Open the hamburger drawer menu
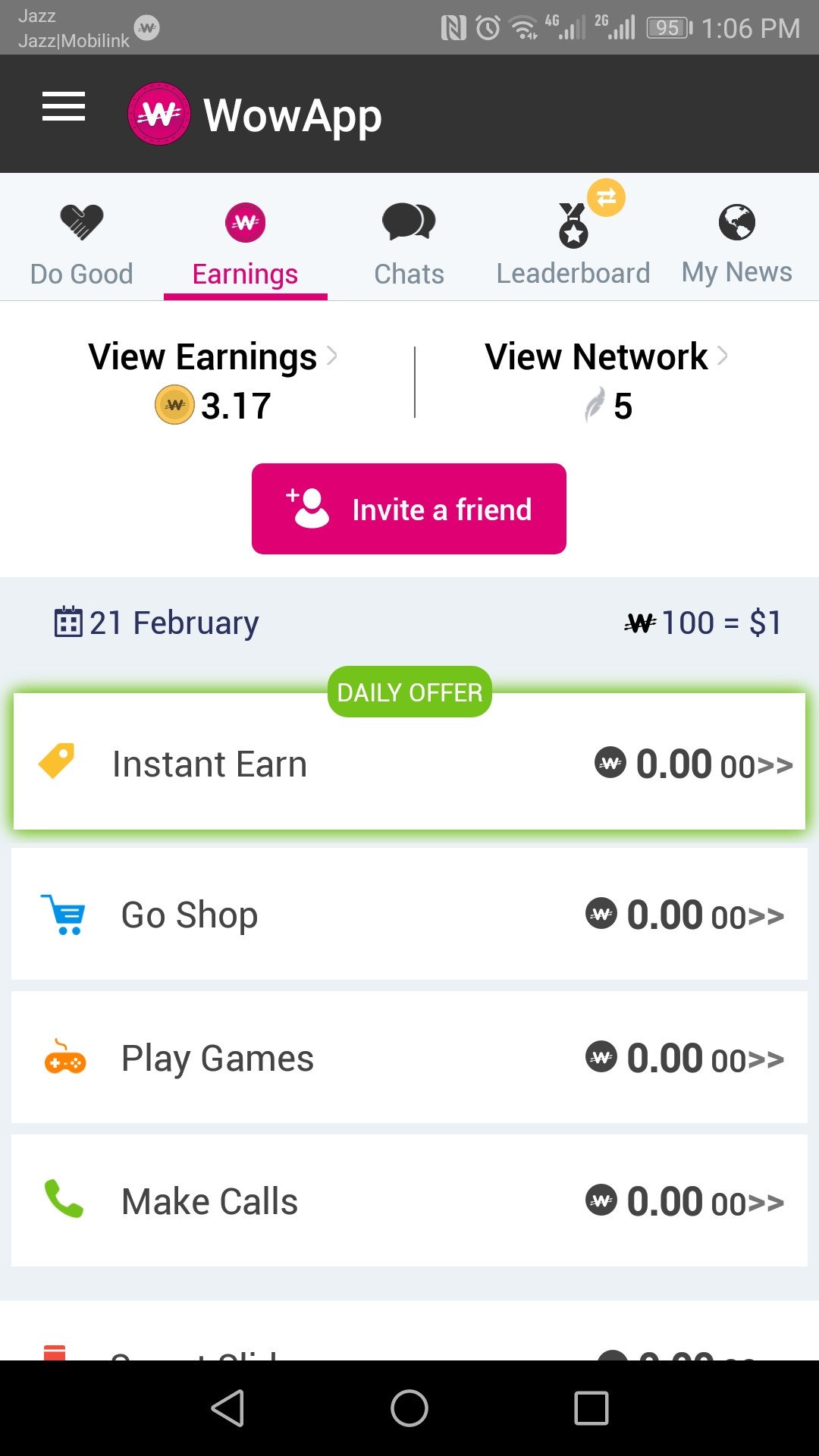The height and width of the screenshot is (1456, 819). point(64,106)
